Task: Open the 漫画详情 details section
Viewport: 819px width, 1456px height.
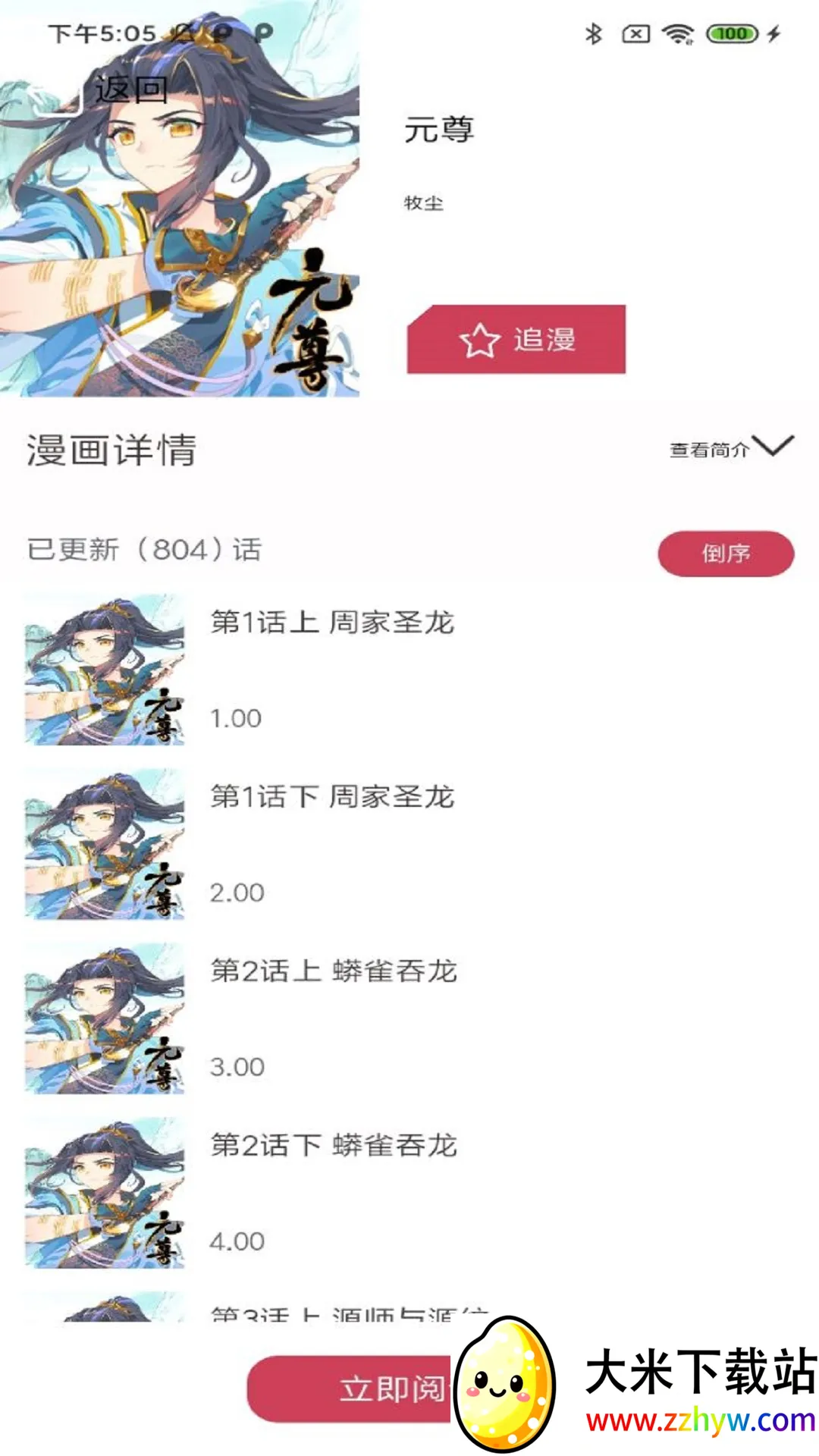Action: [x=110, y=449]
